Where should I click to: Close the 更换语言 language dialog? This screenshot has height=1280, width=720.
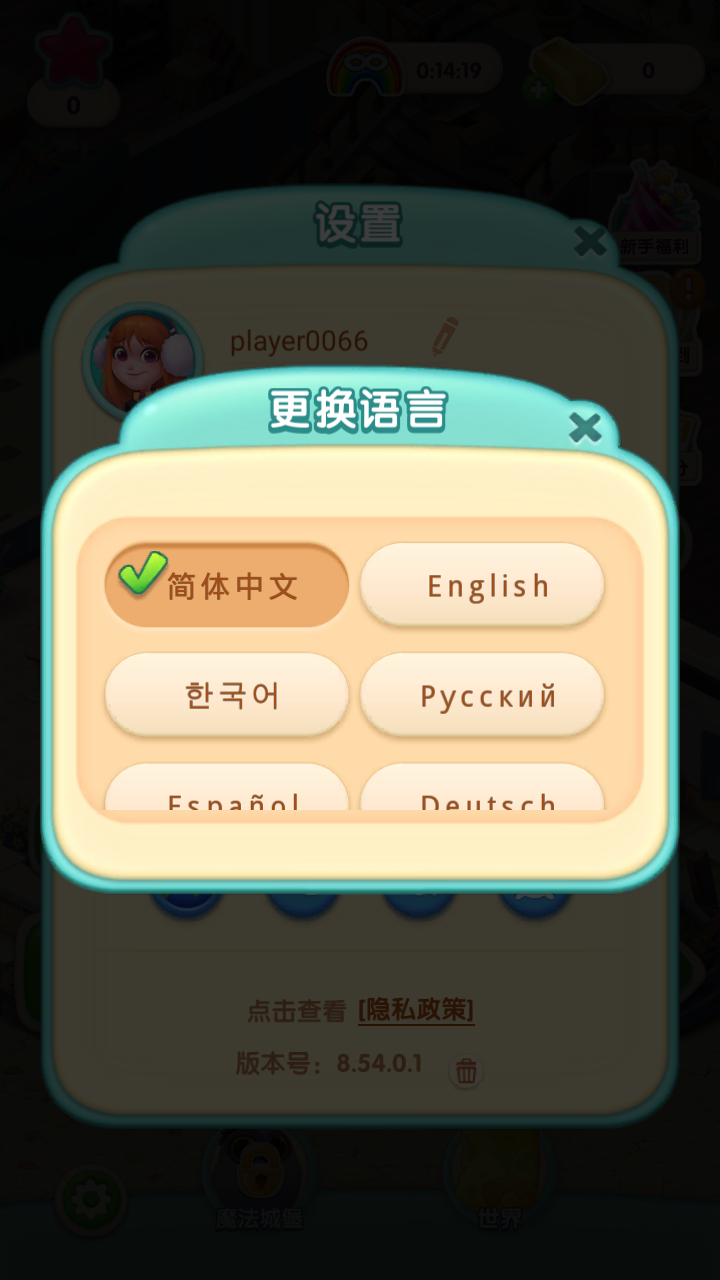(585, 428)
